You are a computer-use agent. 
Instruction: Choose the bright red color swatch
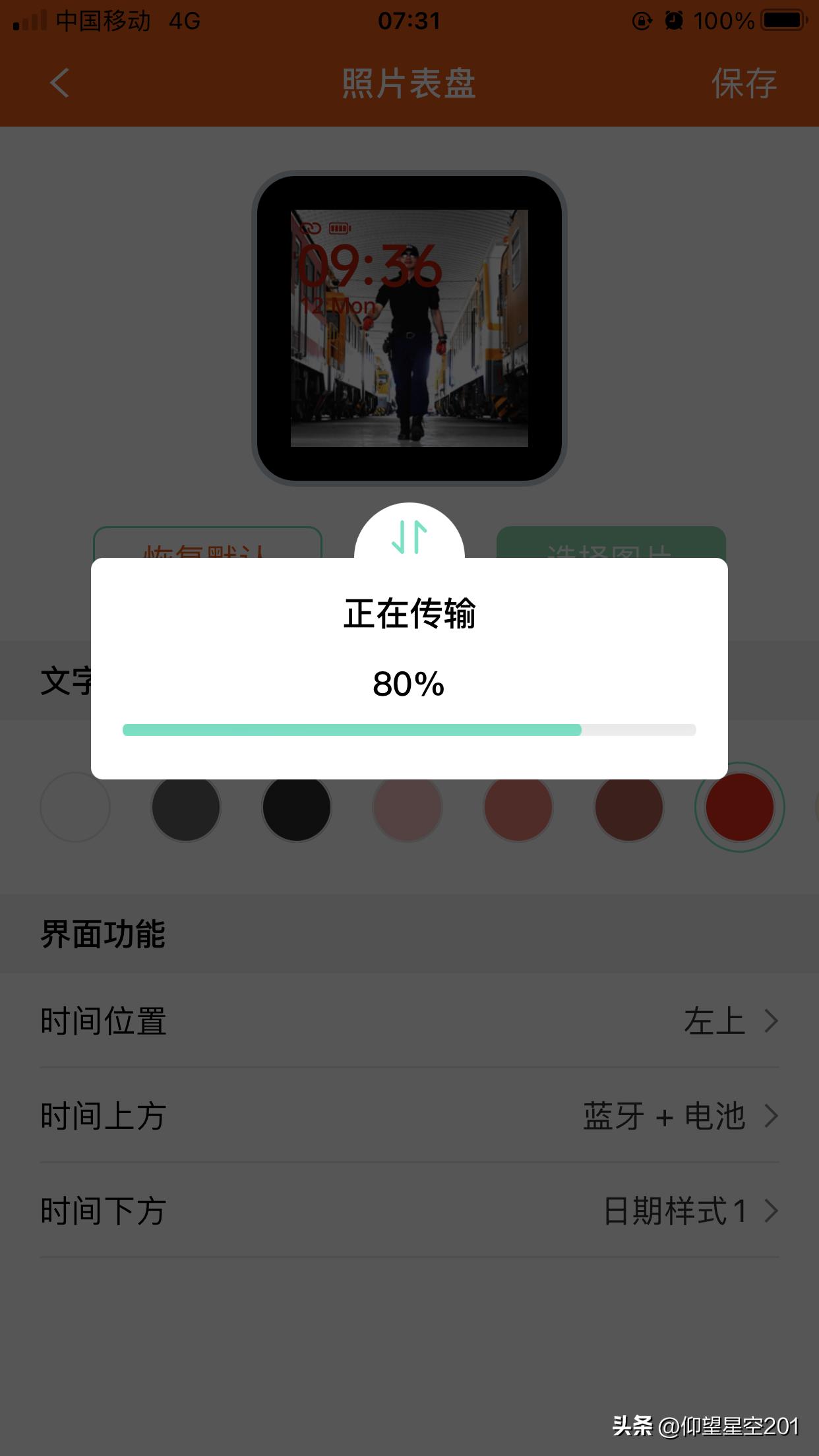coord(739,806)
